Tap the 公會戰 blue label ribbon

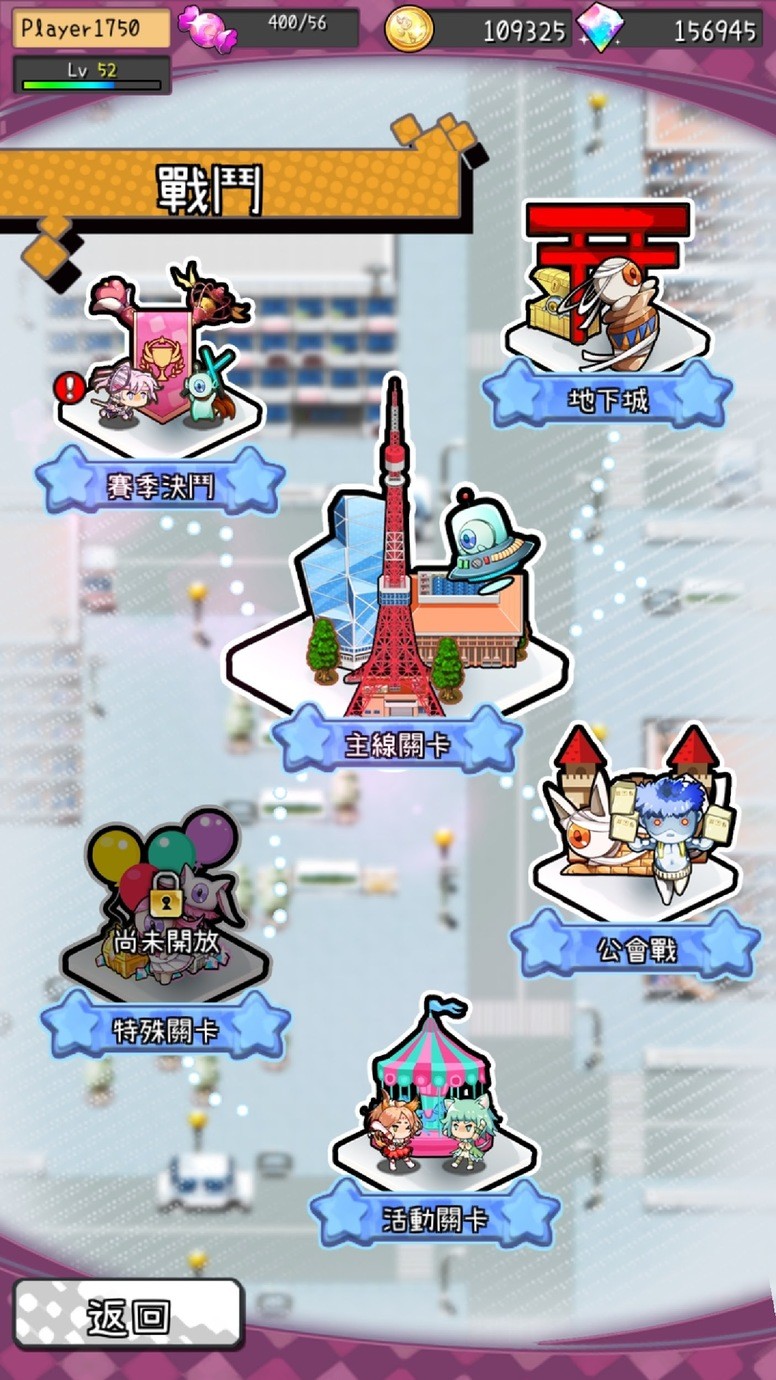638,950
